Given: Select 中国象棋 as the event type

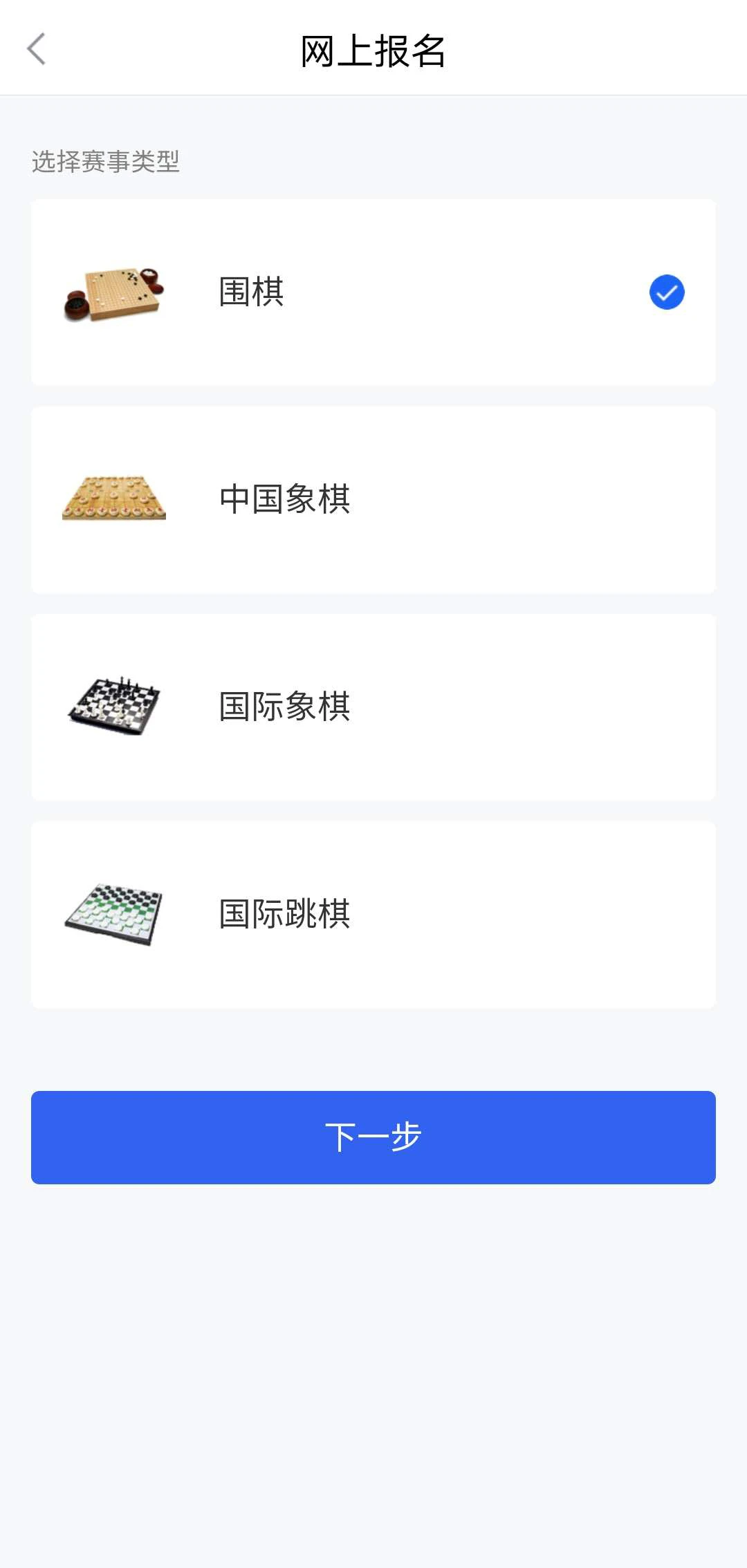Looking at the screenshot, I should pyautogui.click(x=373, y=499).
